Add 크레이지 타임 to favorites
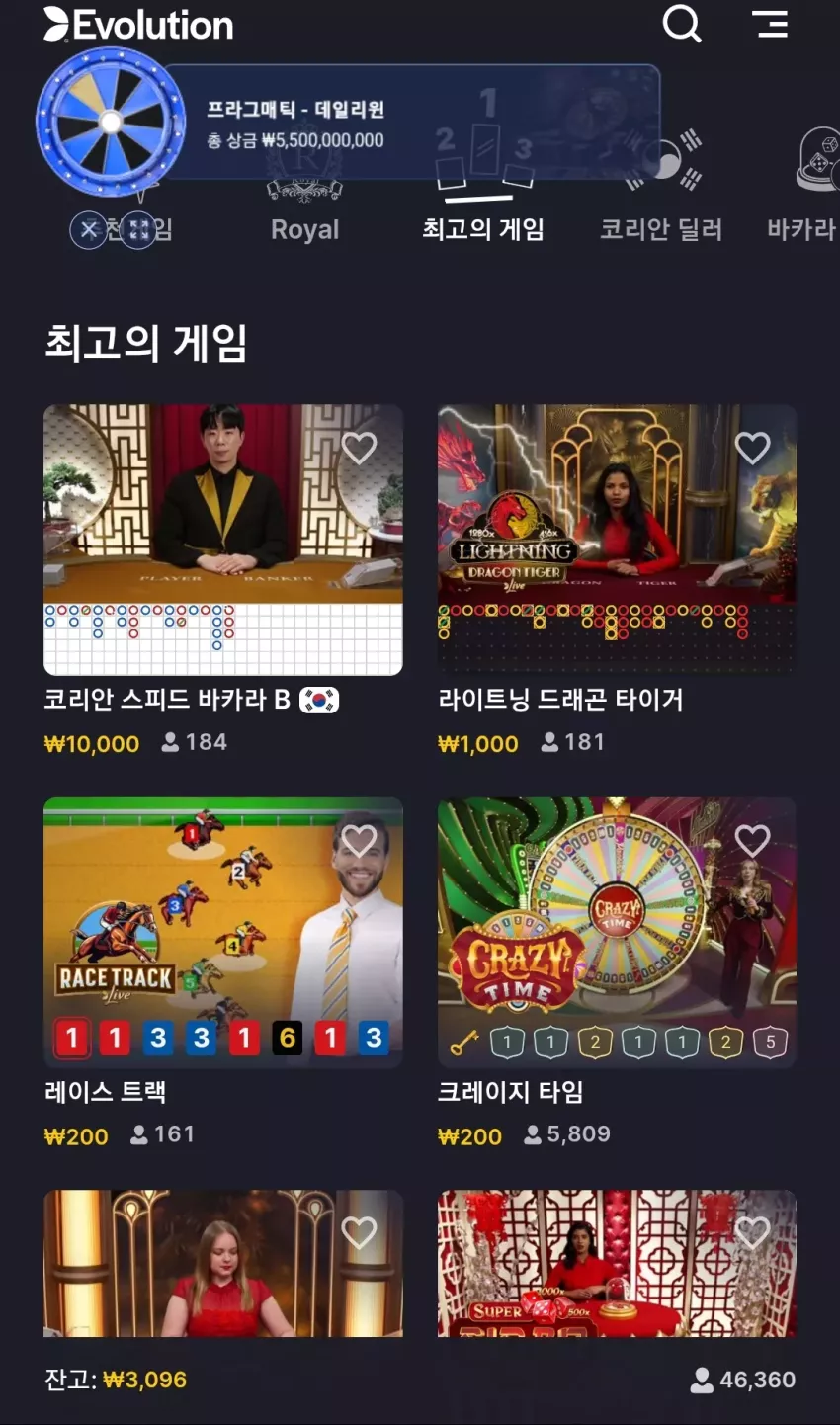 pyautogui.click(x=752, y=841)
